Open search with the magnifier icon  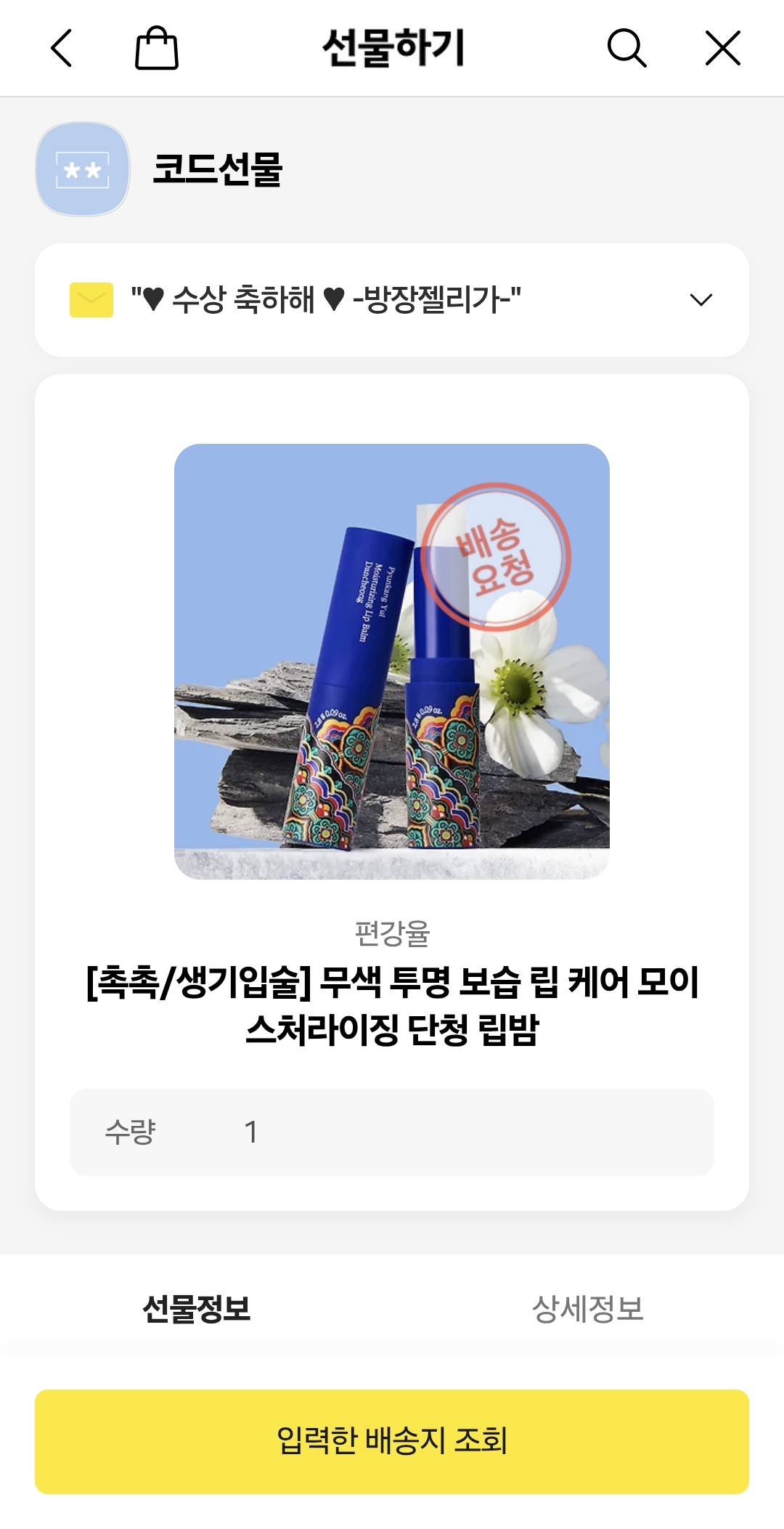[x=626, y=49]
